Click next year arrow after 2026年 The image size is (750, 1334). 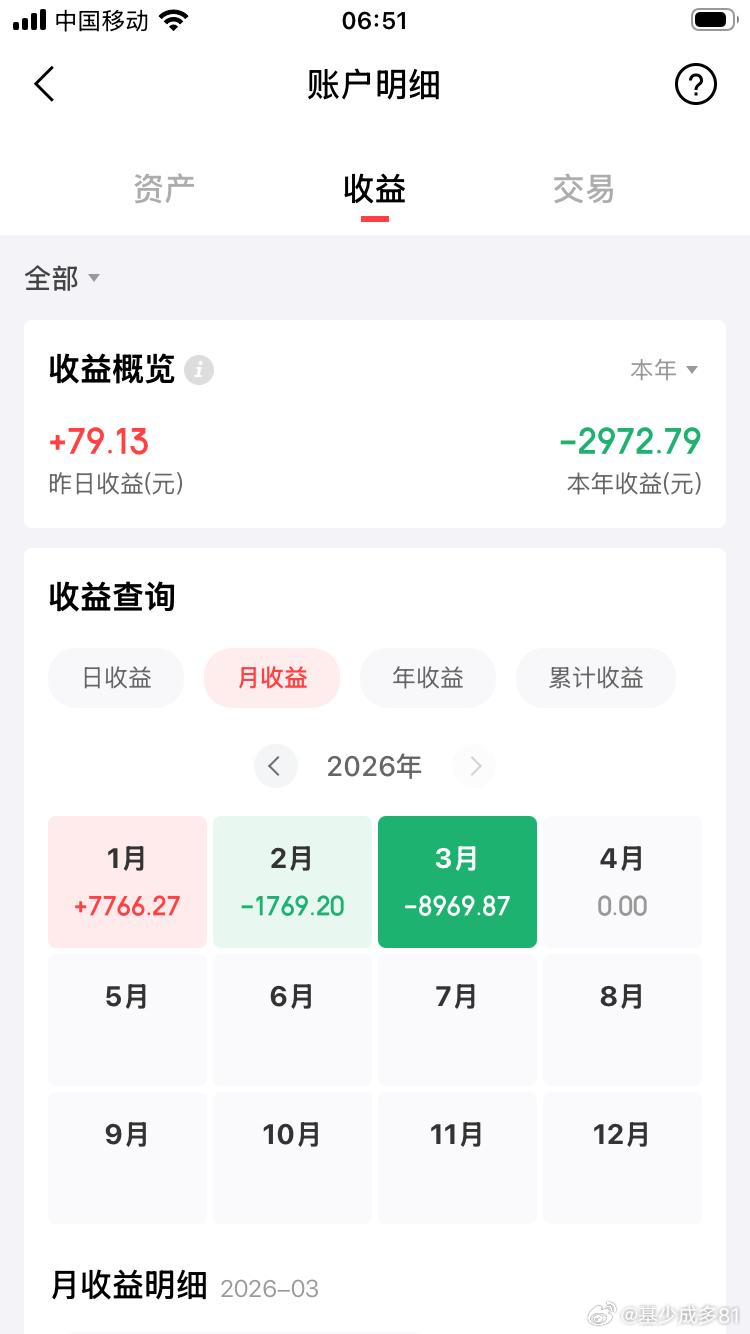click(x=474, y=766)
